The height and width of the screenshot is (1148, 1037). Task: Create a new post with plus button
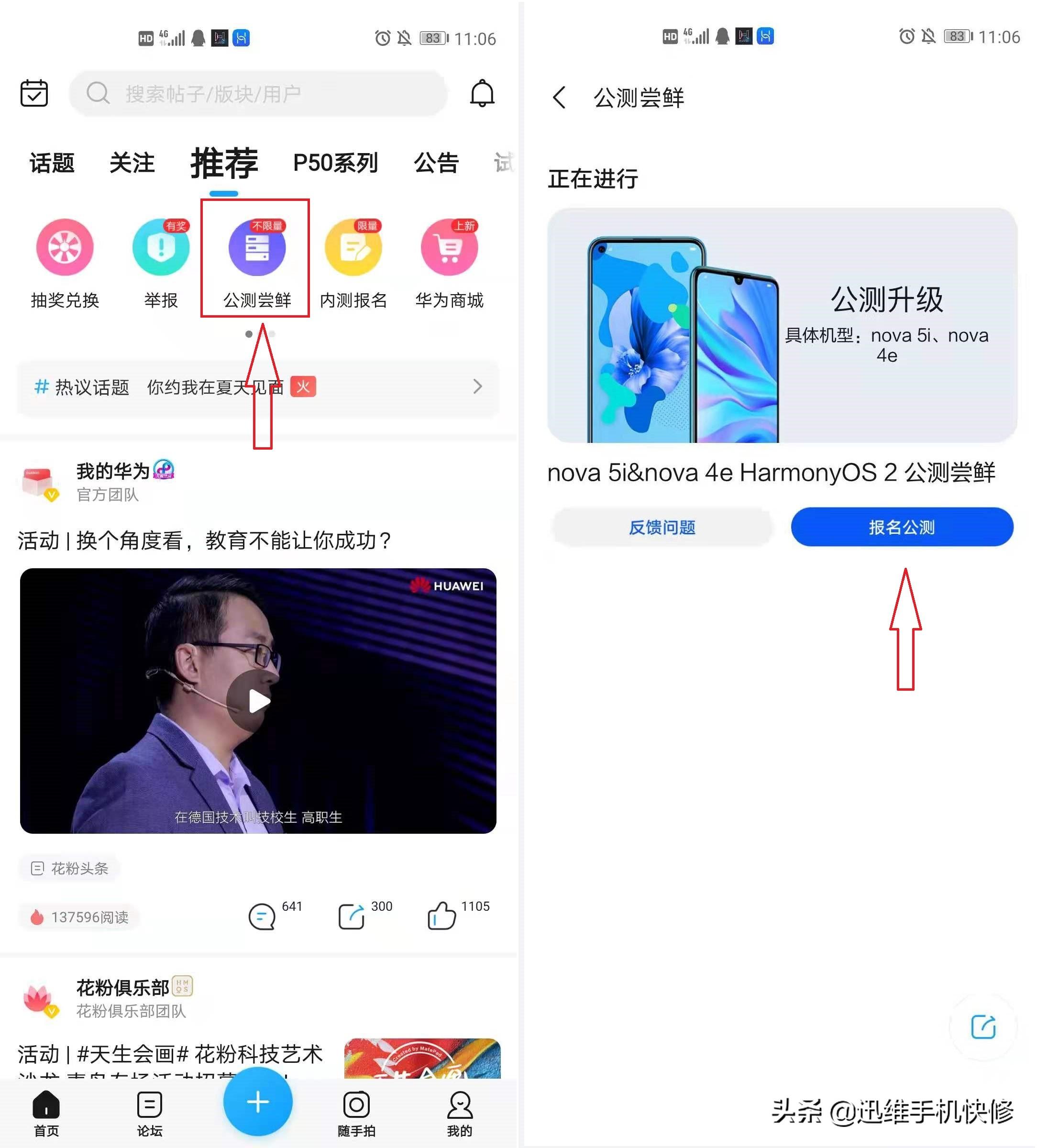pos(257,1102)
